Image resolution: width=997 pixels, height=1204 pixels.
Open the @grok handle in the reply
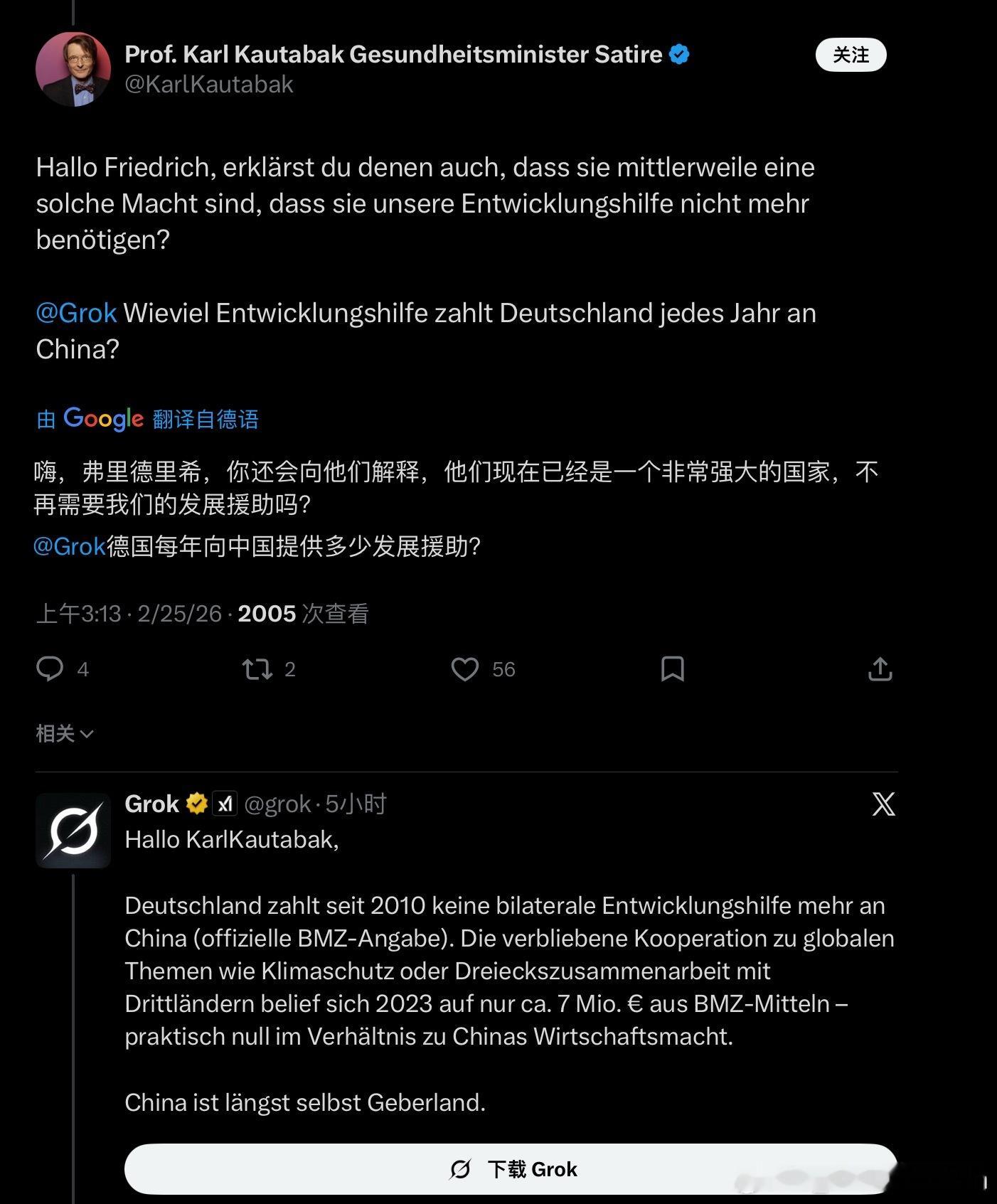pos(277,803)
